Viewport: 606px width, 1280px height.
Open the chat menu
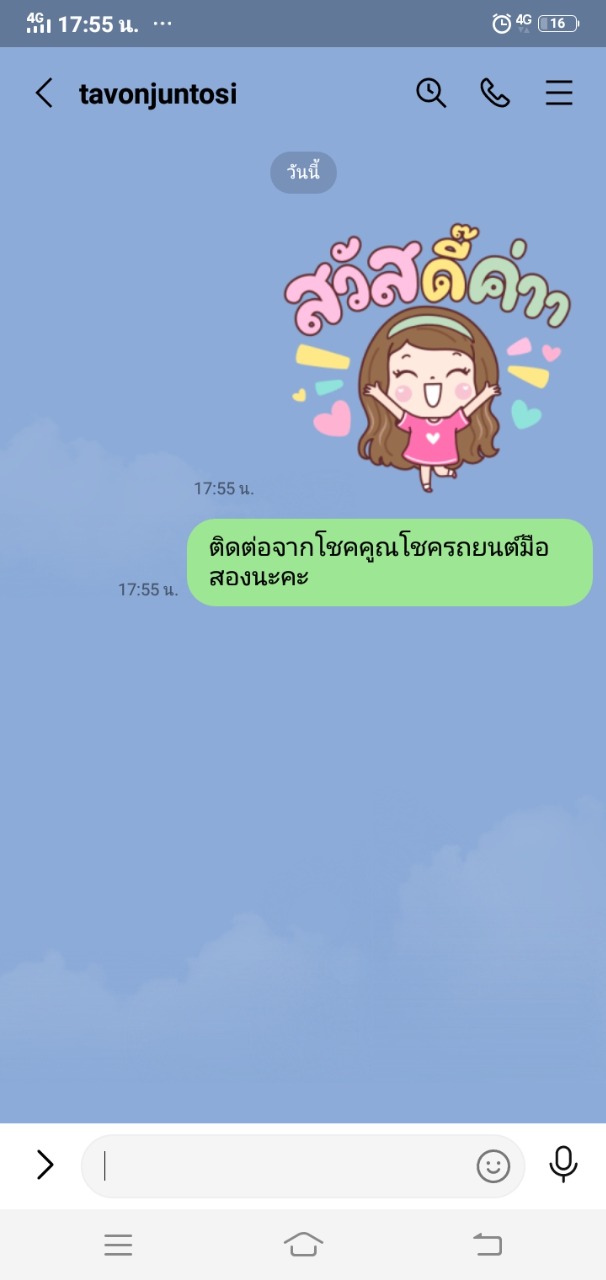point(559,93)
